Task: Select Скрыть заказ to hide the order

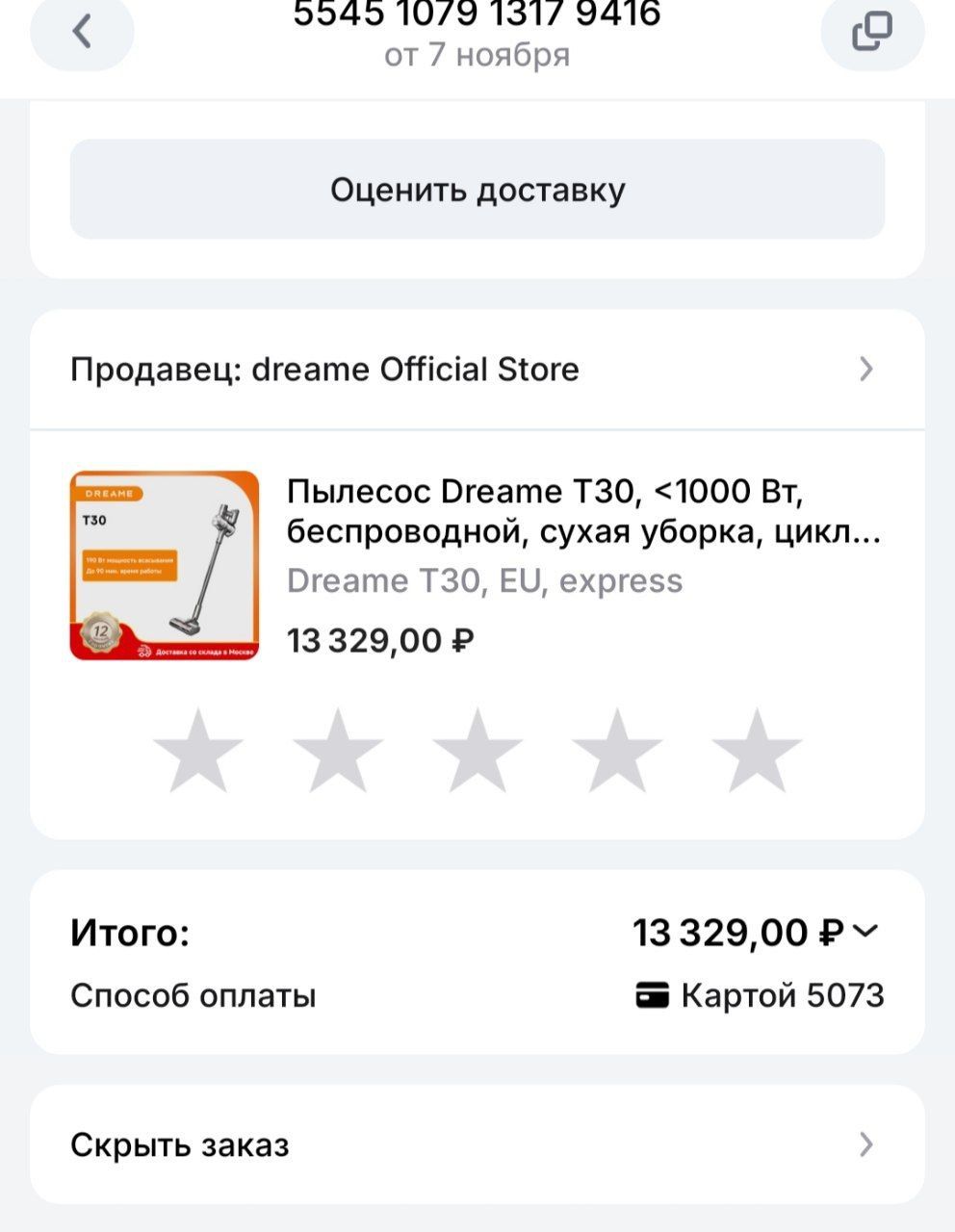Action: click(x=180, y=1145)
